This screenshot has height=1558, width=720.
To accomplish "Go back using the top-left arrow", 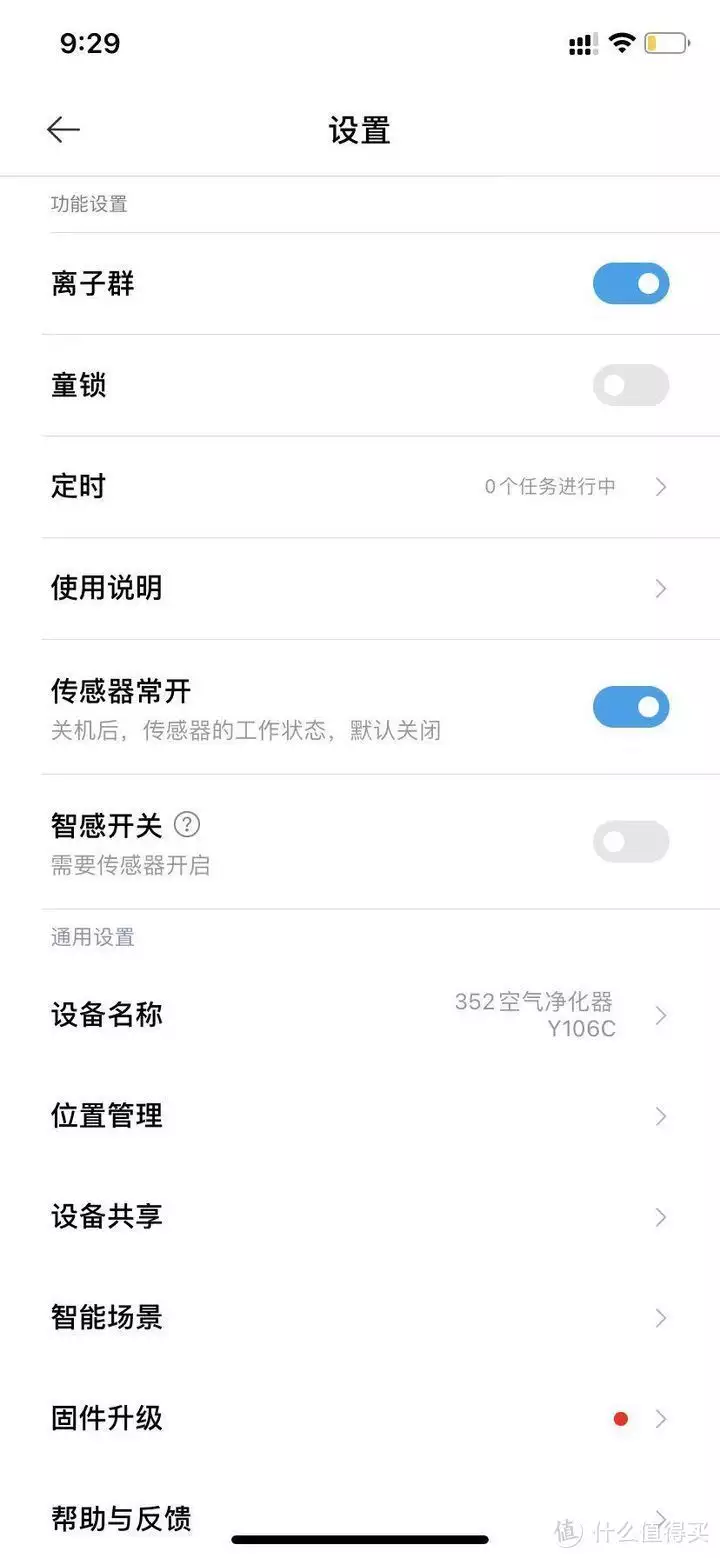I will 63,130.
